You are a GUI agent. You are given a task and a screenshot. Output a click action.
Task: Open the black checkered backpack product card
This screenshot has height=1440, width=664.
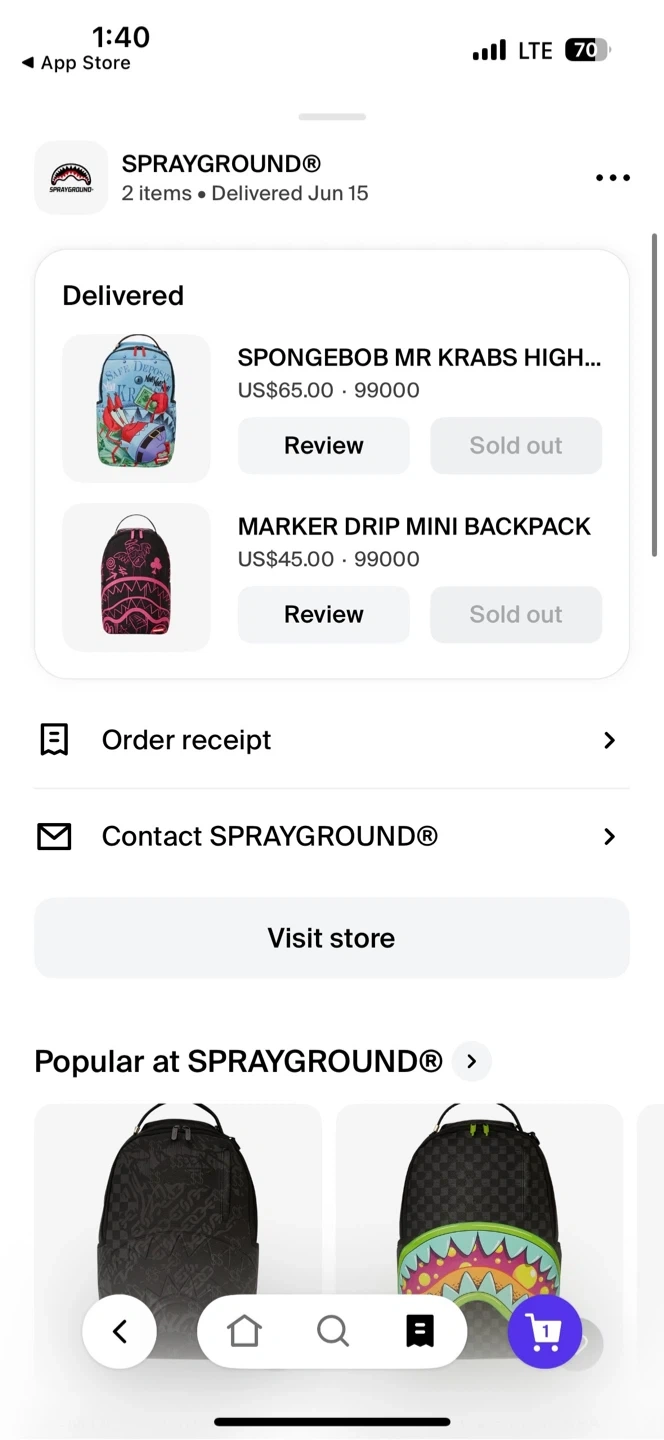pos(178,1200)
